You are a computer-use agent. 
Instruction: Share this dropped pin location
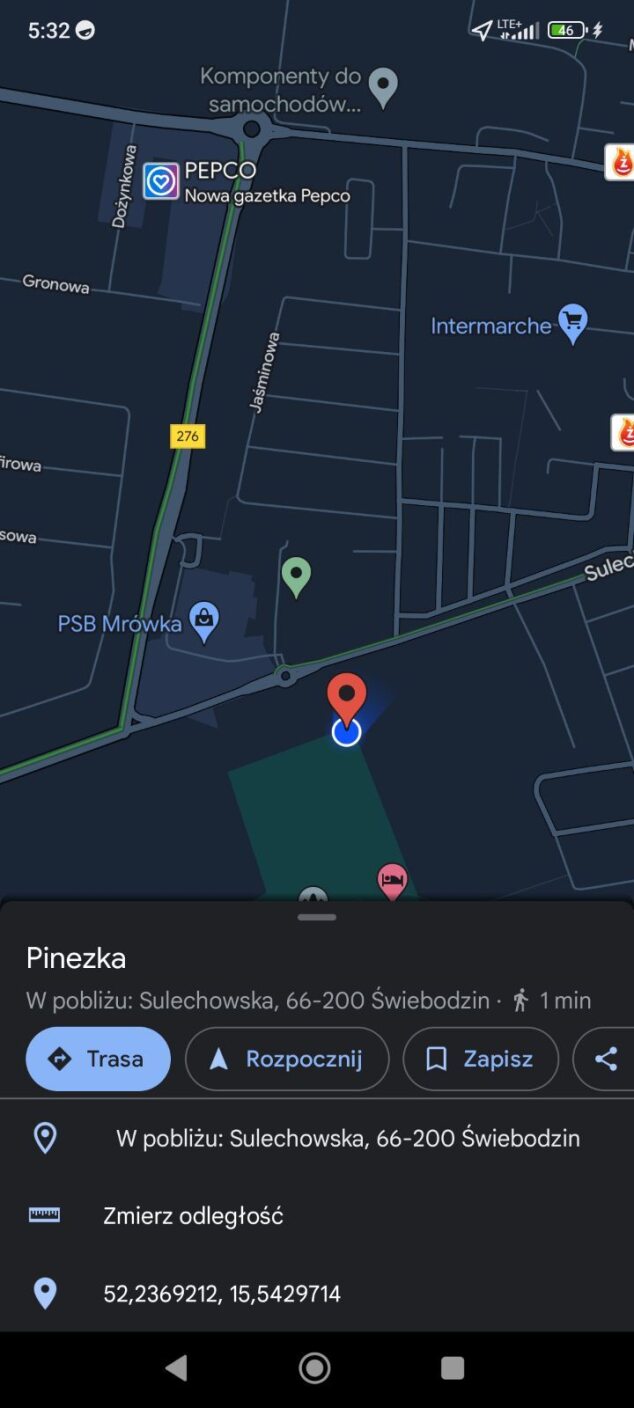coord(606,1059)
